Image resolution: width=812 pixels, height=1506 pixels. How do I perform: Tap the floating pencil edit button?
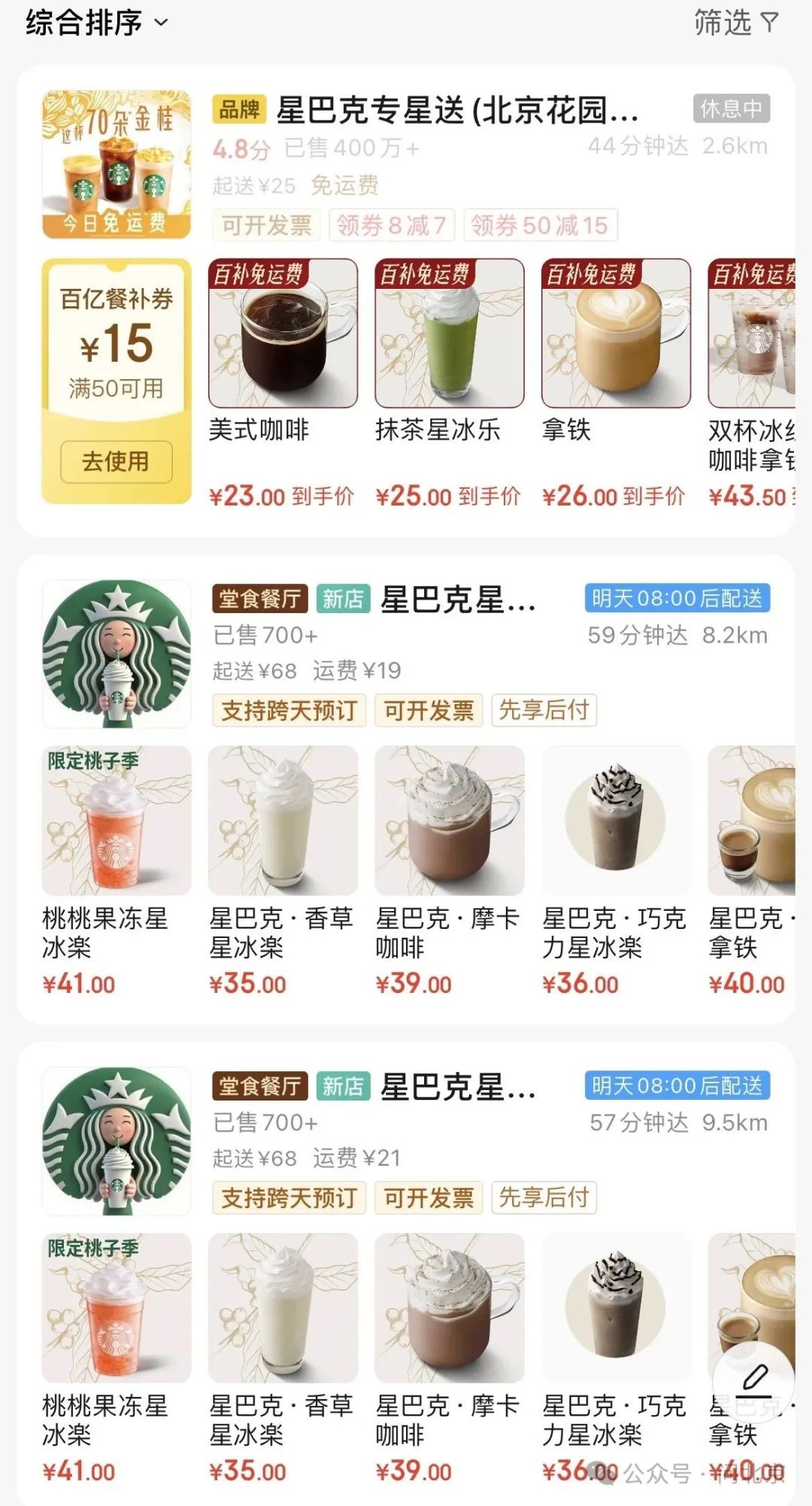pos(754,1378)
